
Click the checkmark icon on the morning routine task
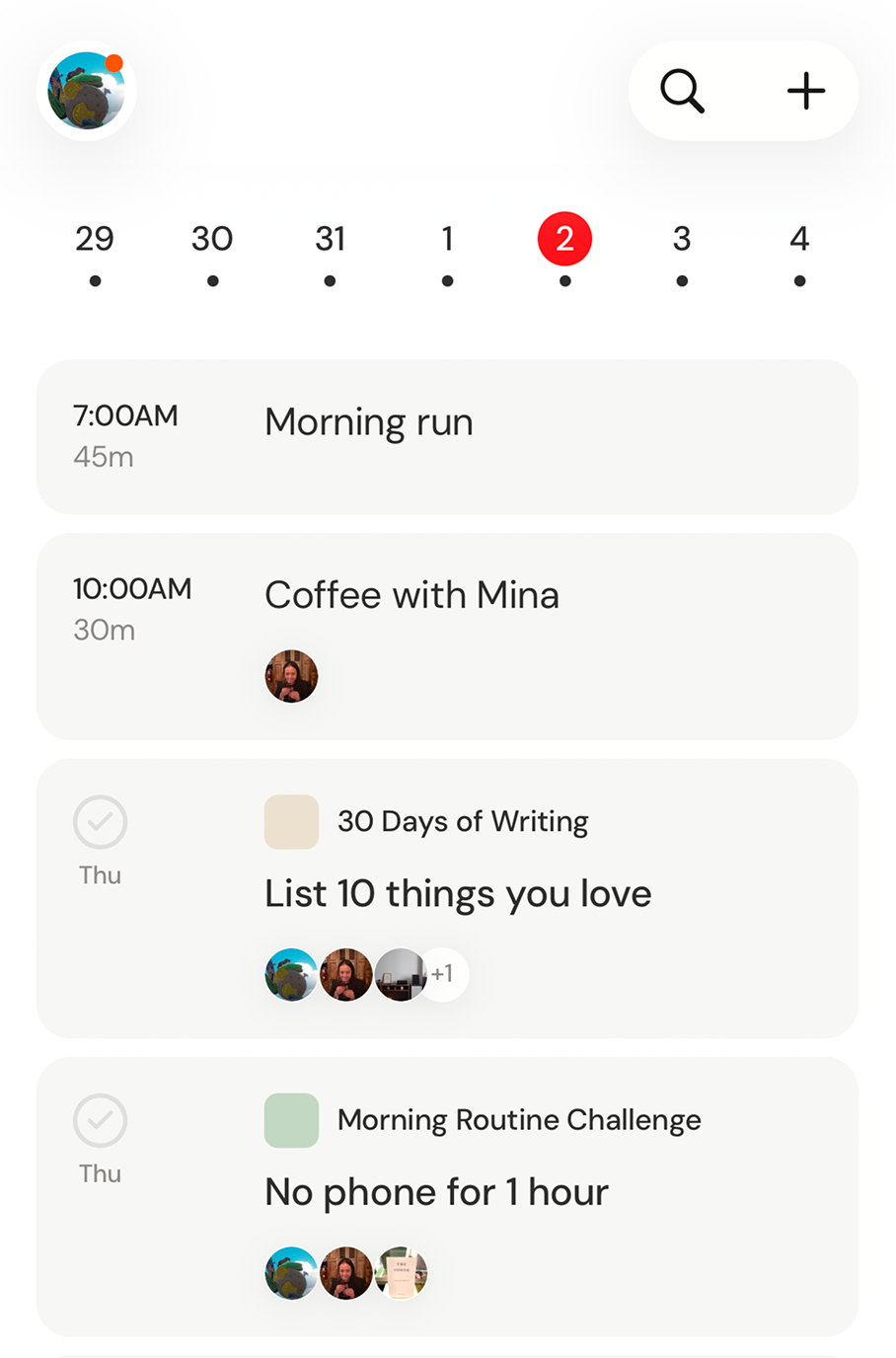coord(100,1121)
